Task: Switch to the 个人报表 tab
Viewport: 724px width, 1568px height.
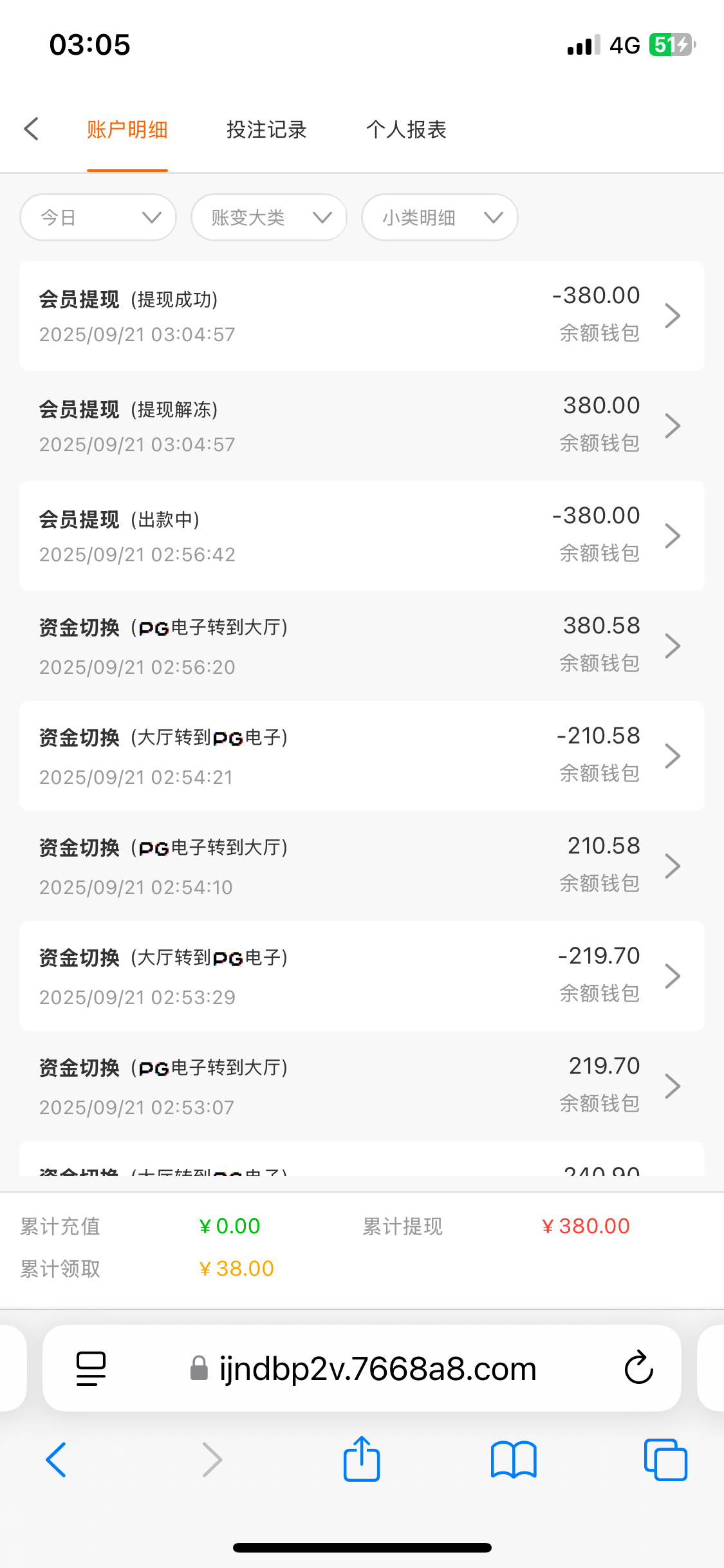Action: click(406, 130)
